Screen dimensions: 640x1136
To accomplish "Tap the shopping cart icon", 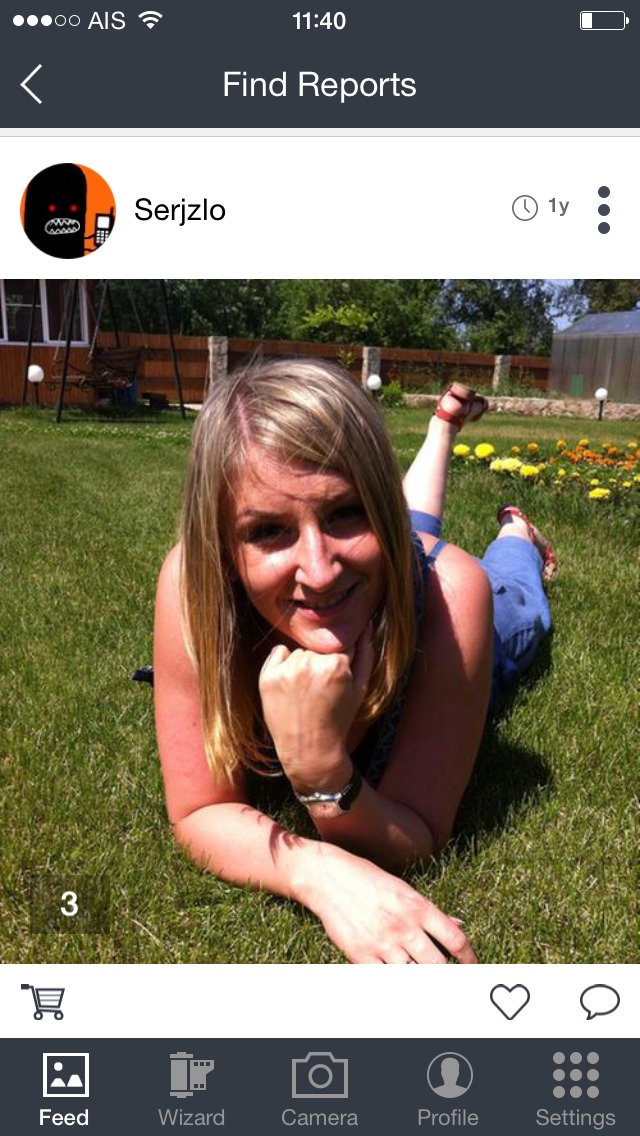I will click(43, 1002).
